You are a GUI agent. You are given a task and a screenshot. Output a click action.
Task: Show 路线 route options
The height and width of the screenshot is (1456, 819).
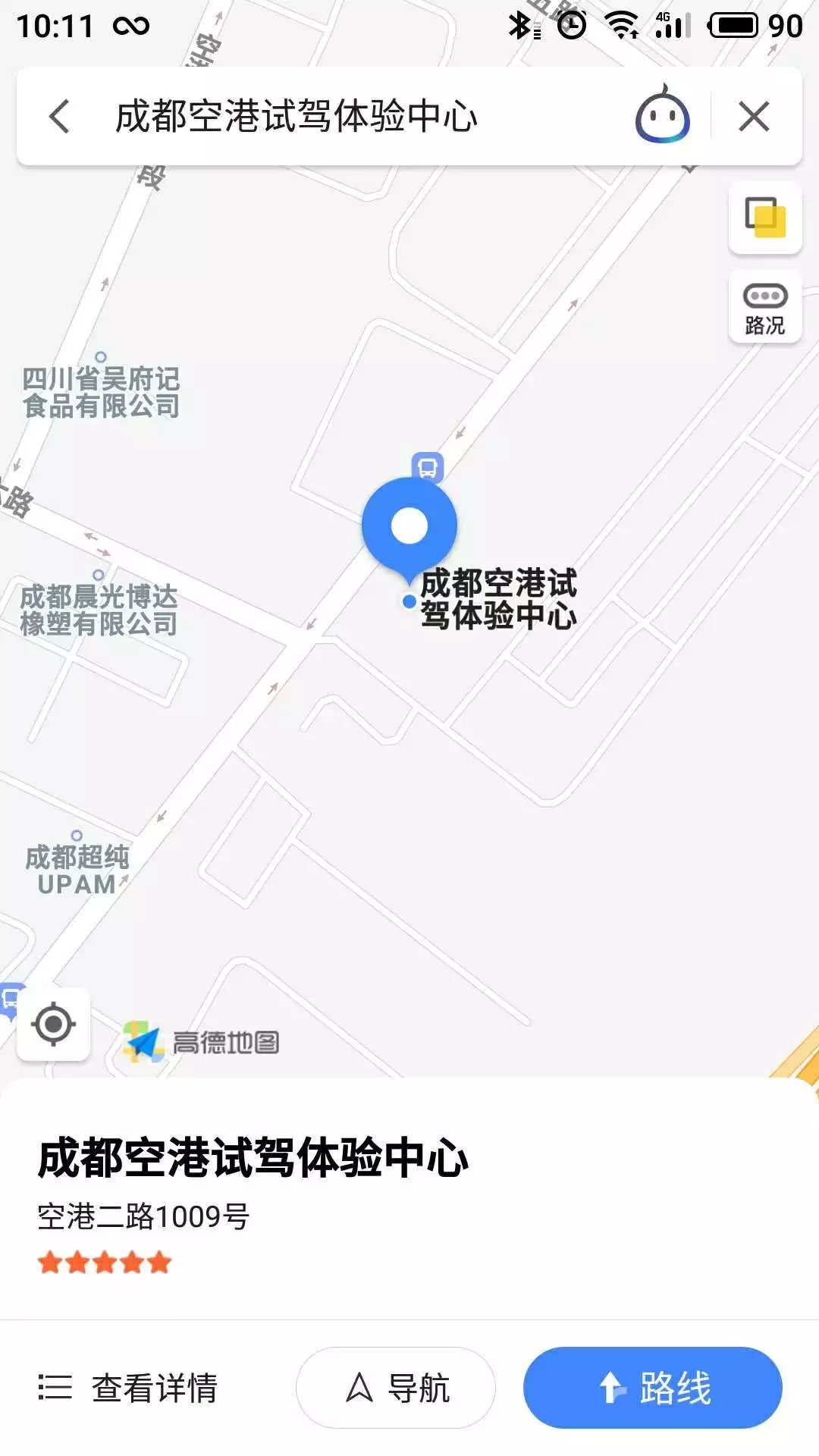(x=652, y=1389)
